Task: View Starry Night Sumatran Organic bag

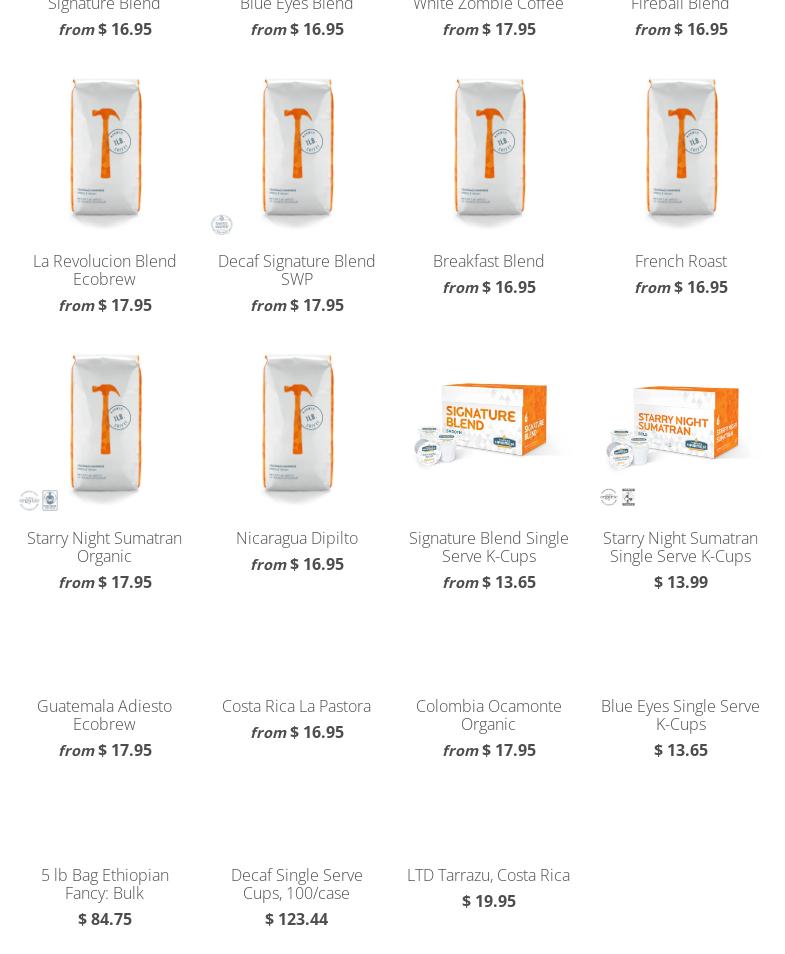Action: [x=104, y=546]
